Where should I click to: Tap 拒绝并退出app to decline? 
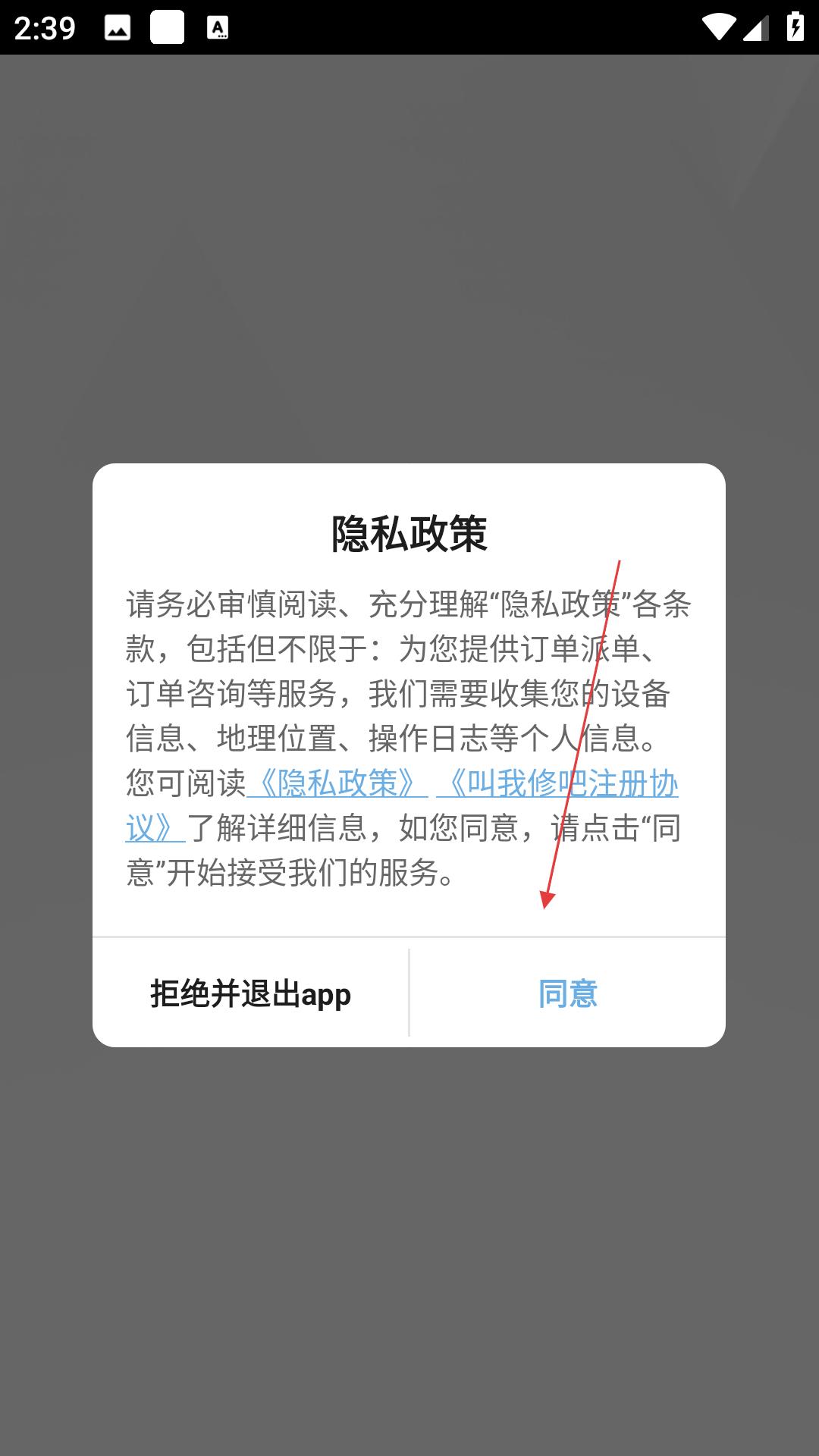(250, 993)
